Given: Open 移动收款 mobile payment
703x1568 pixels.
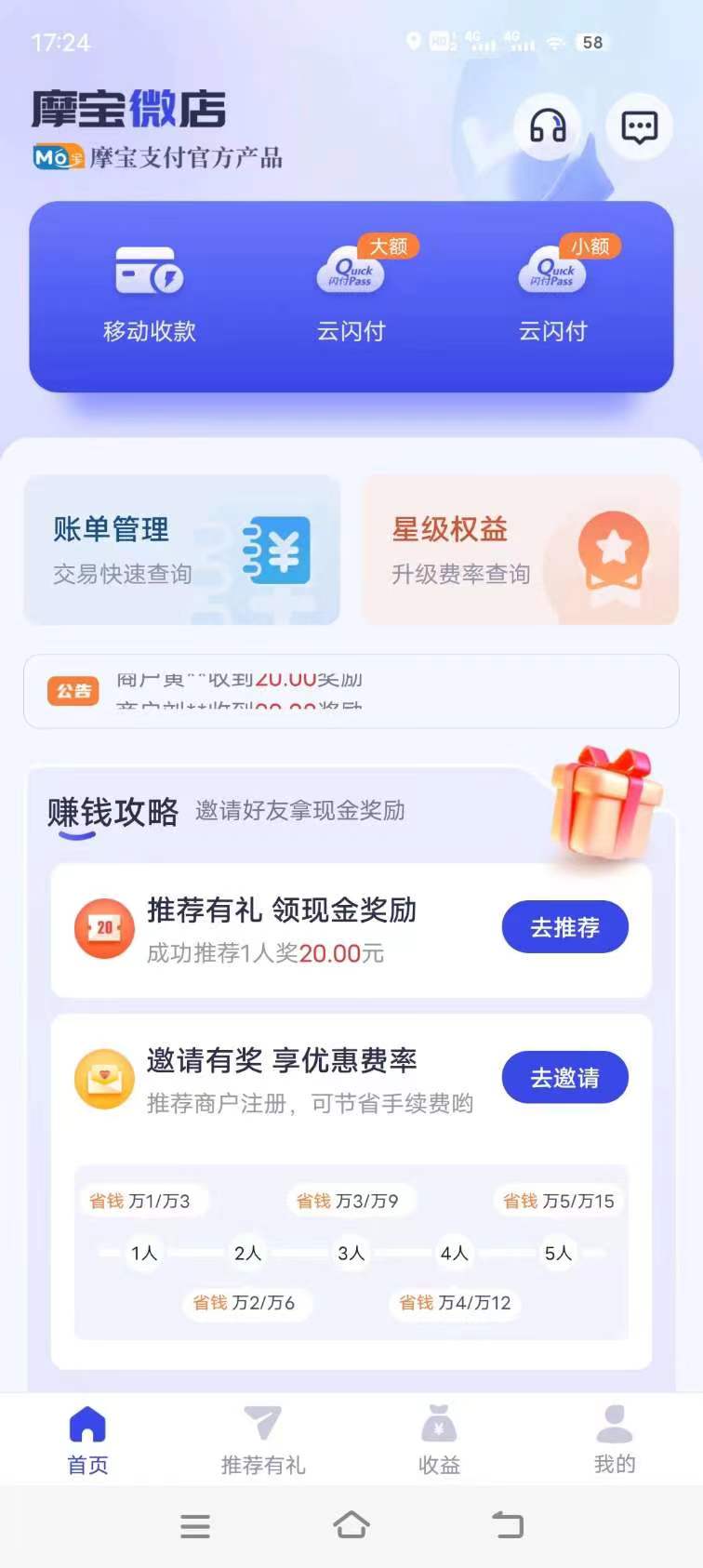Looking at the screenshot, I should 149,293.
